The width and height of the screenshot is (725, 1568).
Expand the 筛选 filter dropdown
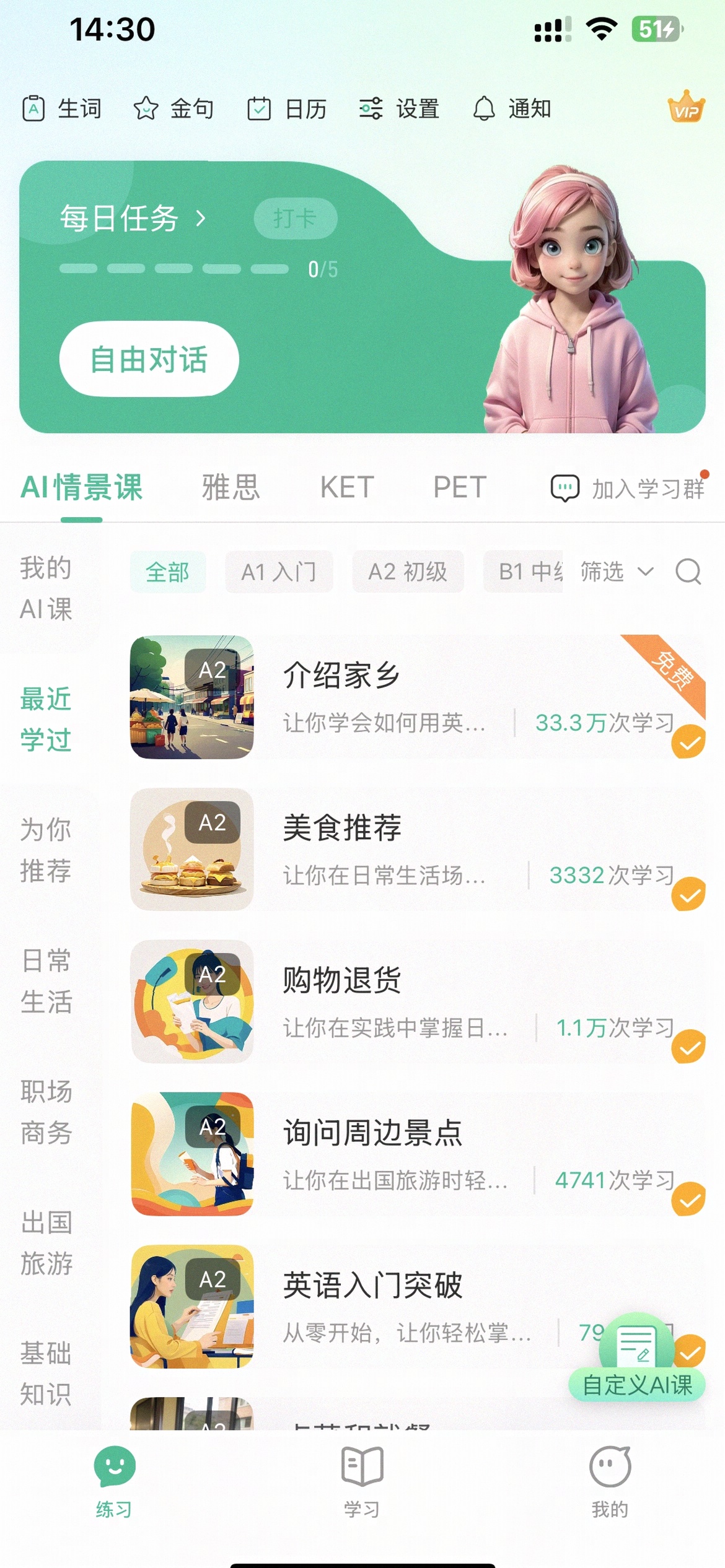click(x=617, y=572)
